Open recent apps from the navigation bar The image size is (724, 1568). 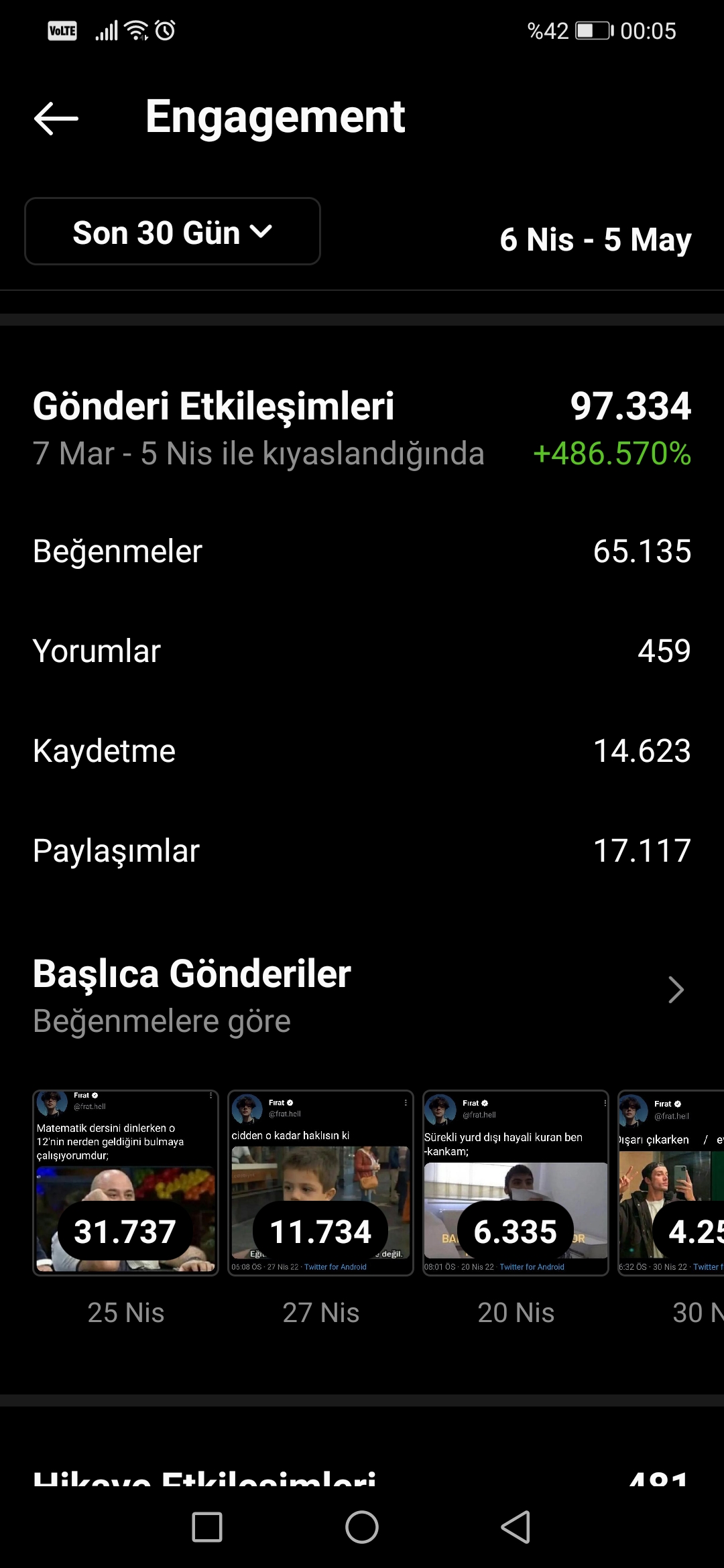(207, 1527)
